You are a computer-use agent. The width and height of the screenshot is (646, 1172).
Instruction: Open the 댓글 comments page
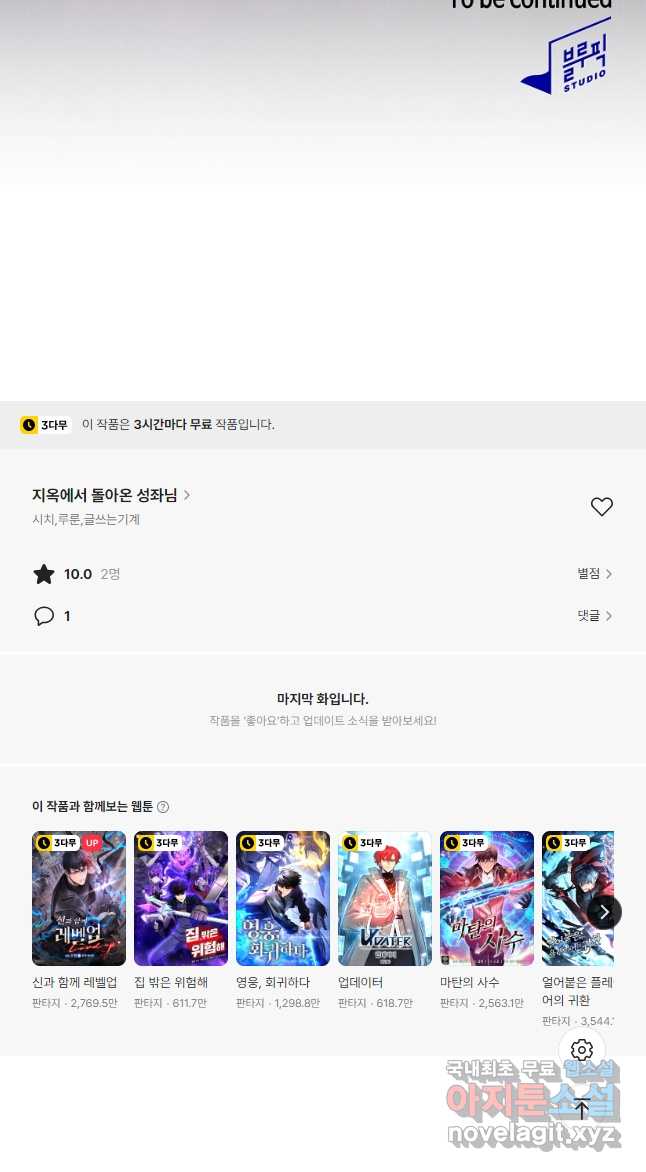594,616
